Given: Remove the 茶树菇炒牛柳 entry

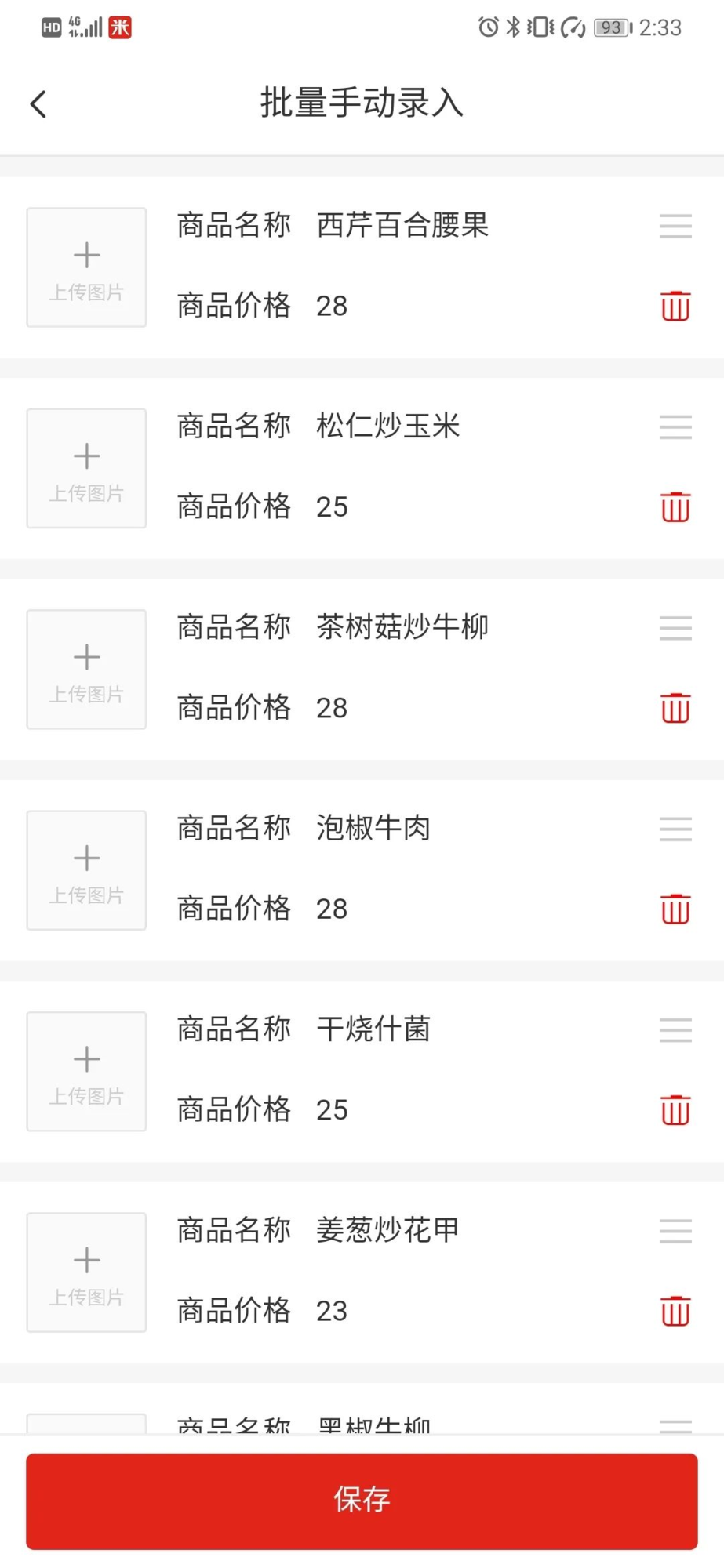Looking at the screenshot, I should (x=675, y=707).
